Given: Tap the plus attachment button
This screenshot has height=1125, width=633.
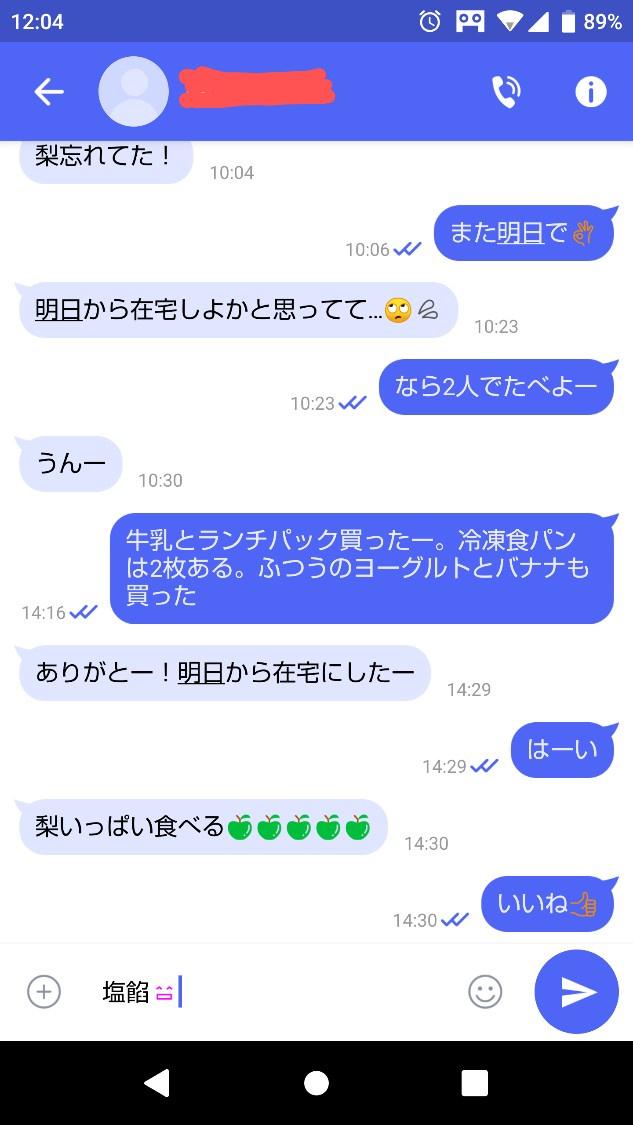Looking at the screenshot, I should click(x=44, y=992).
